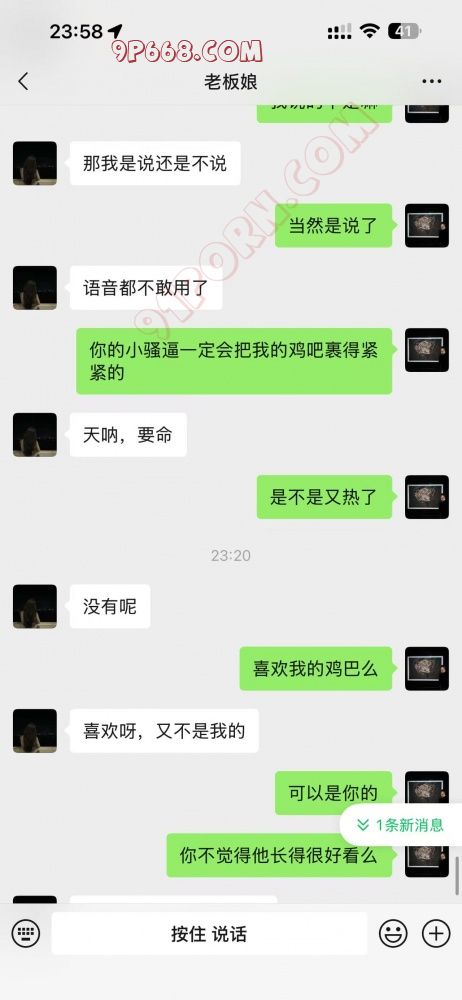Open own avatar beside 当然是说了 message
The image size is (462, 1000).
click(x=427, y=226)
